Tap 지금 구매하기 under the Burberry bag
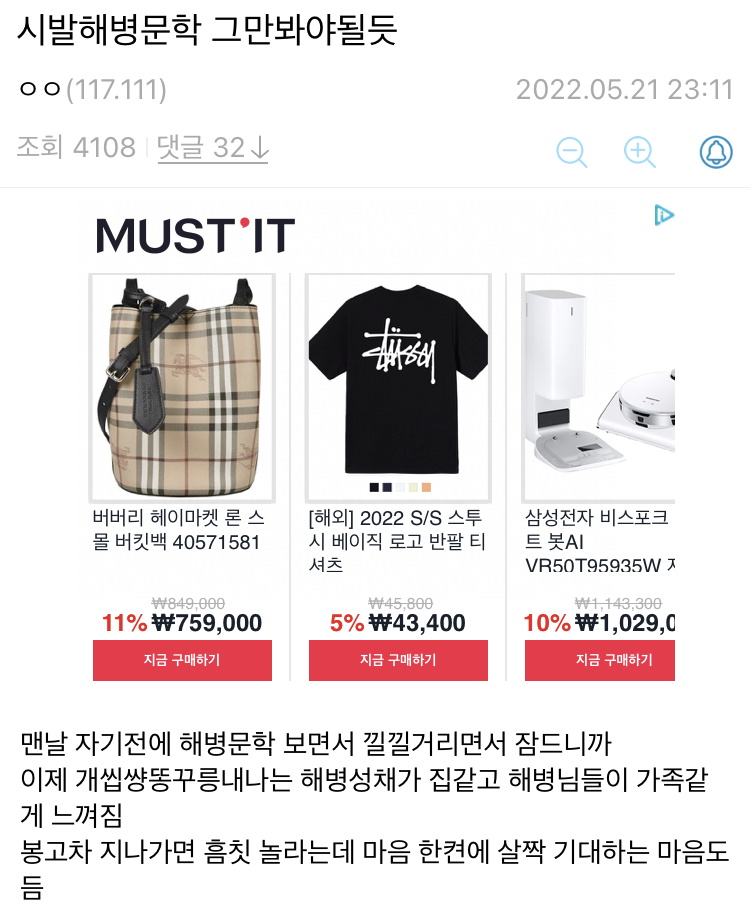This screenshot has width=750, height=922. coord(182,660)
